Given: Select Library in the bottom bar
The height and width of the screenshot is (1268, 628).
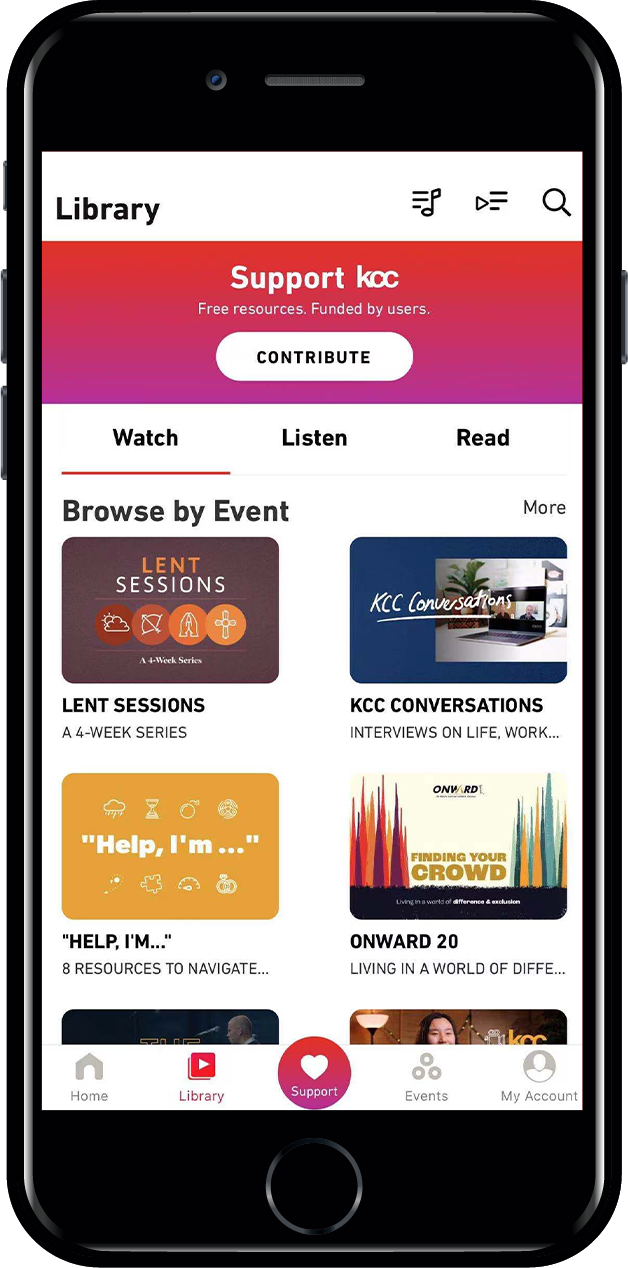Looking at the screenshot, I should click(201, 1077).
